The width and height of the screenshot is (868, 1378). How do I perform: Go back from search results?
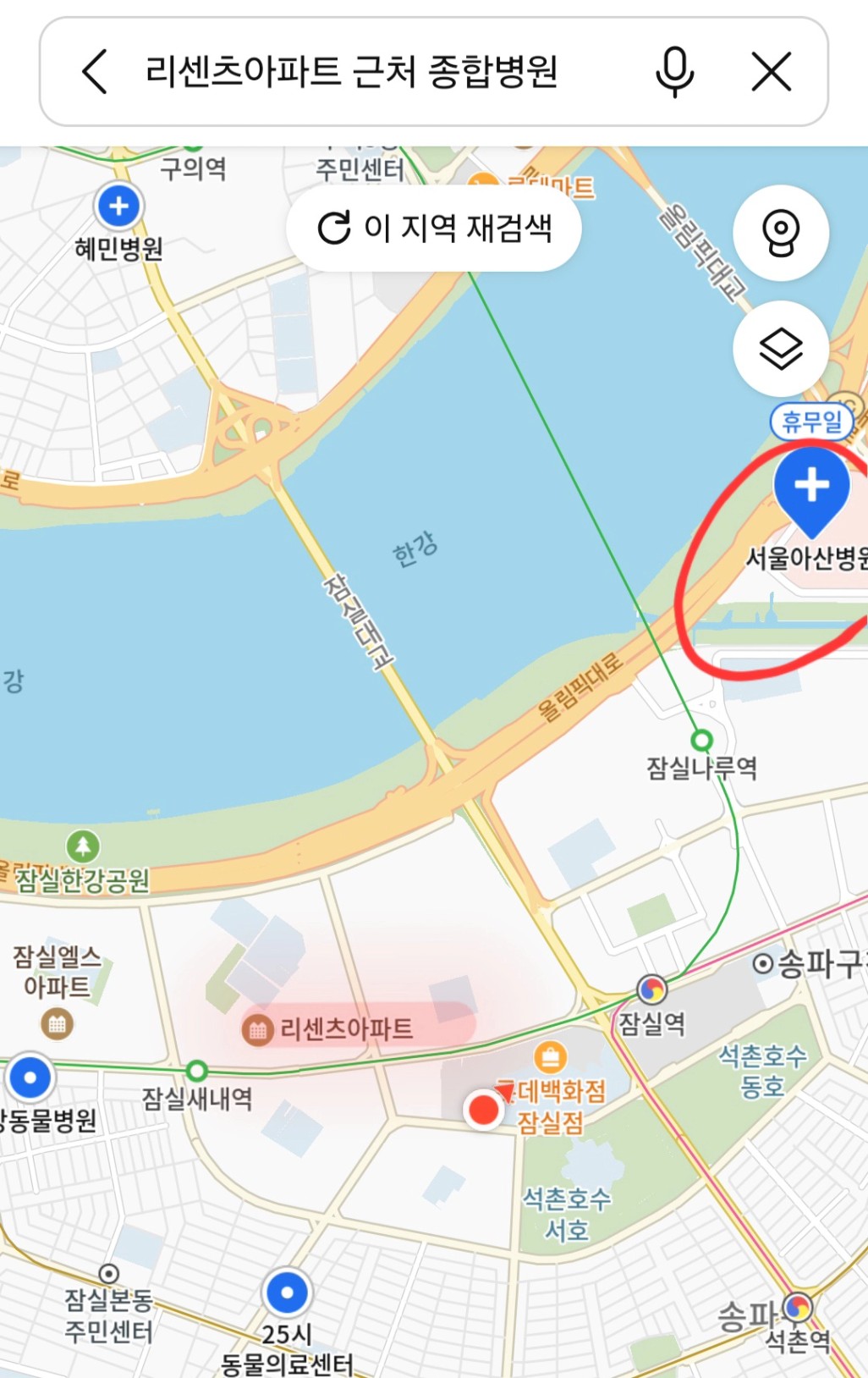pos(95,71)
